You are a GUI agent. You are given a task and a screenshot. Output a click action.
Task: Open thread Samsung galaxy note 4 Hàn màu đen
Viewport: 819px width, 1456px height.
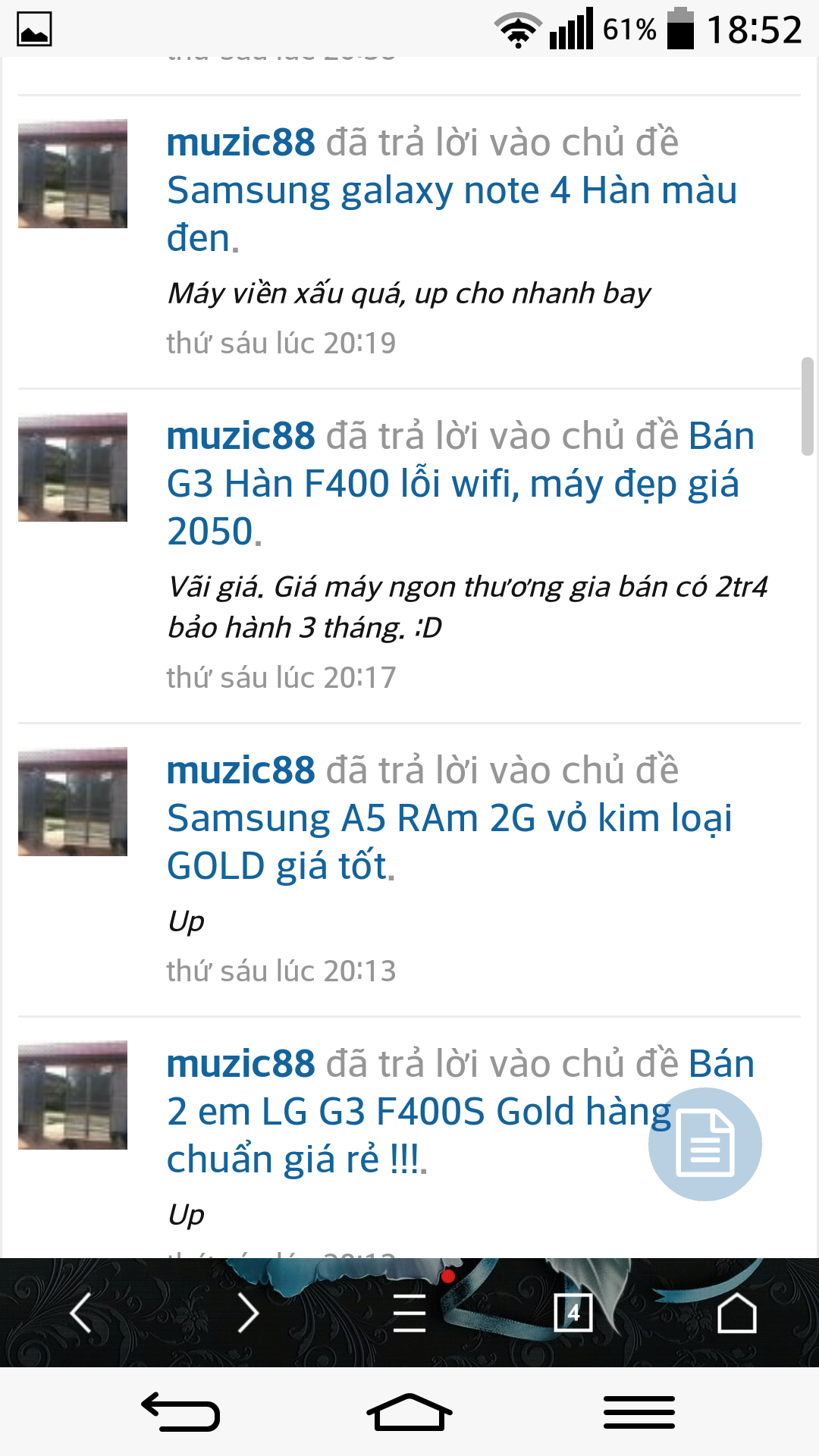[452, 213]
